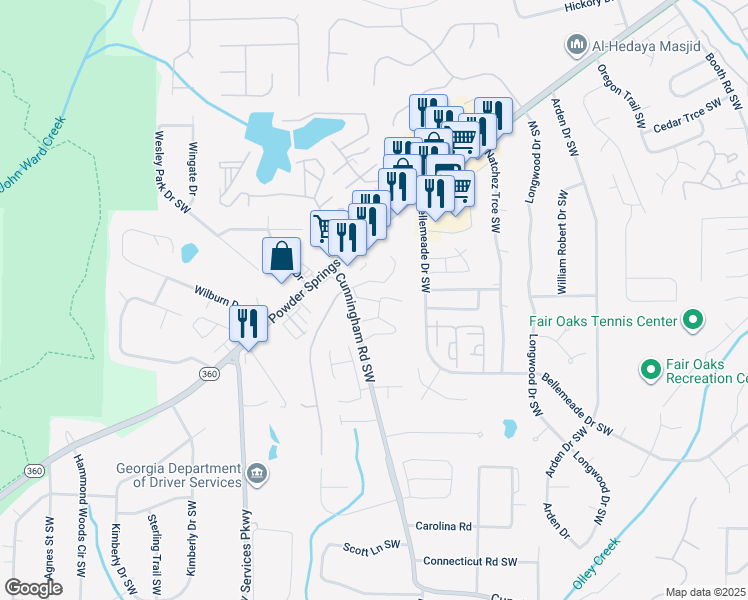Image resolution: width=748 pixels, height=600 pixels.
Task: Open the Fair Oaks Tennis Center place pin
Action: pyautogui.click(x=692, y=322)
